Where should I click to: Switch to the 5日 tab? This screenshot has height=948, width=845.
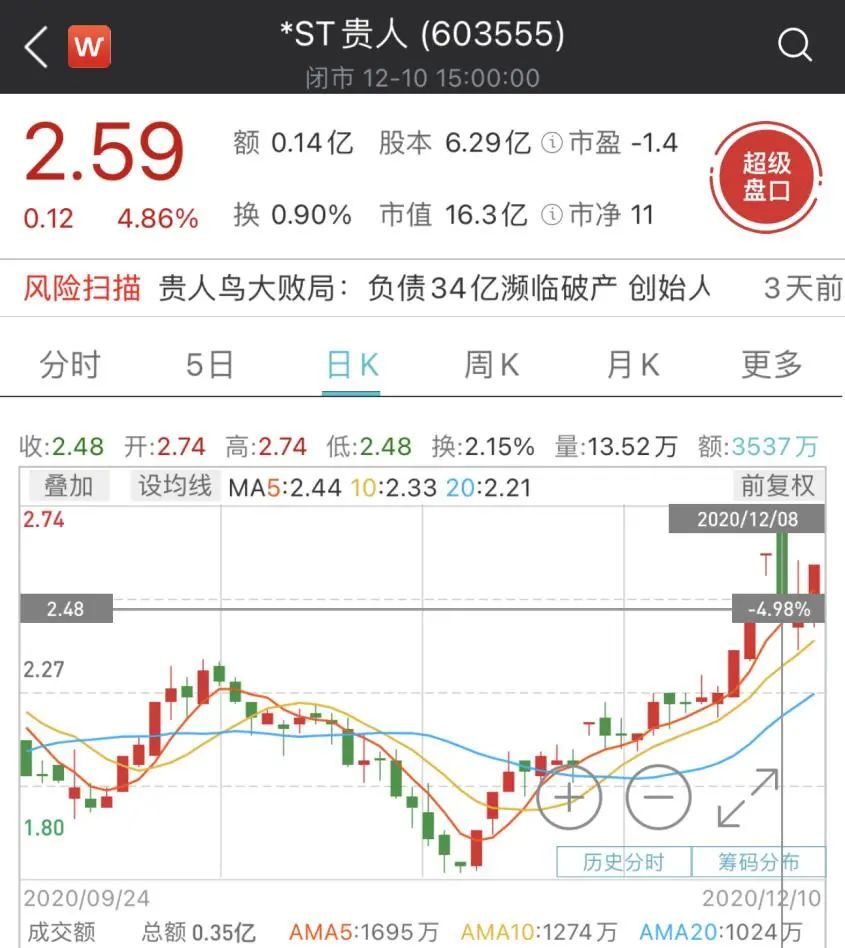click(210, 365)
